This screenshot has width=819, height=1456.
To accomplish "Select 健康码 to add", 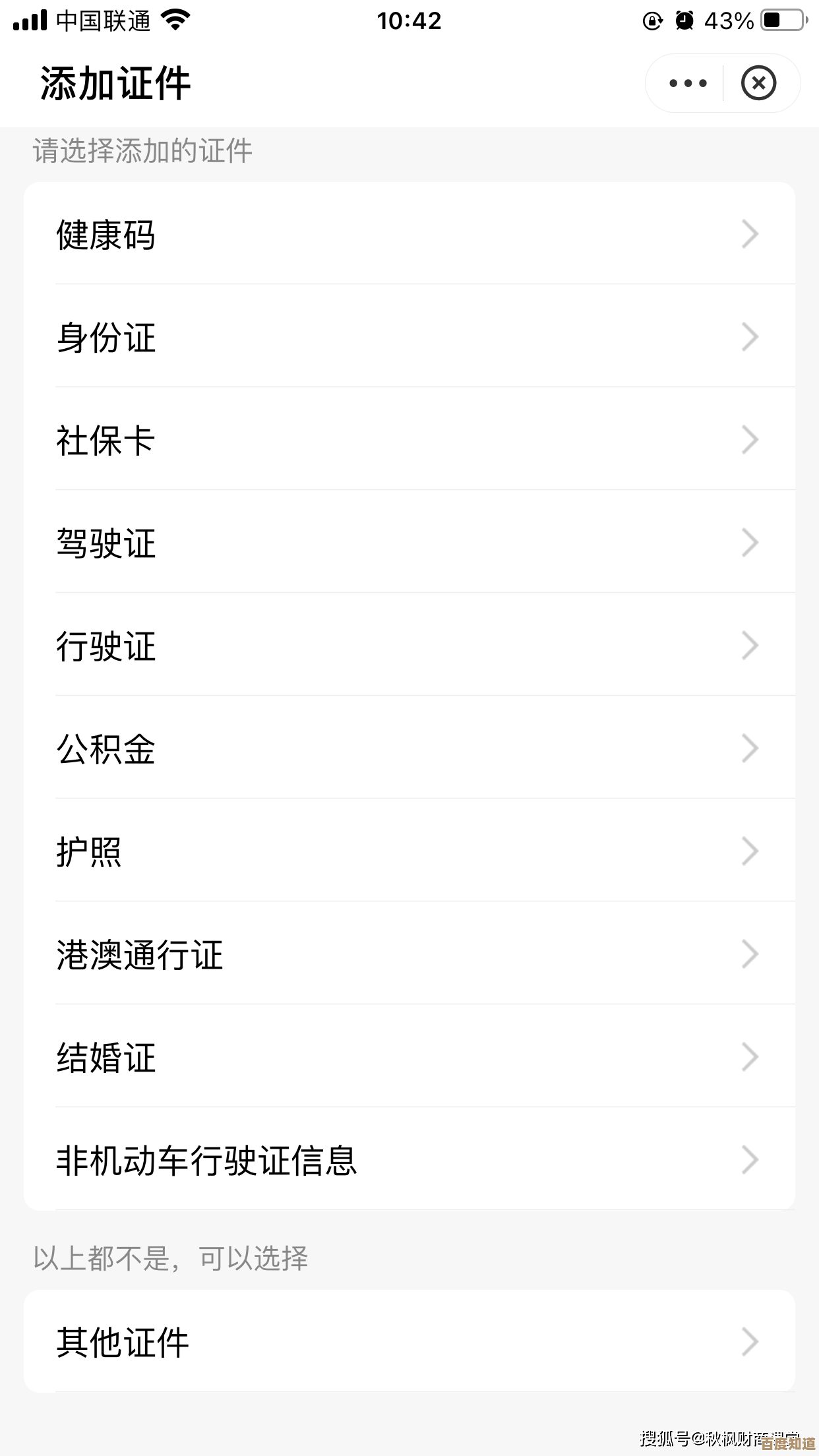I will [409, 235].
